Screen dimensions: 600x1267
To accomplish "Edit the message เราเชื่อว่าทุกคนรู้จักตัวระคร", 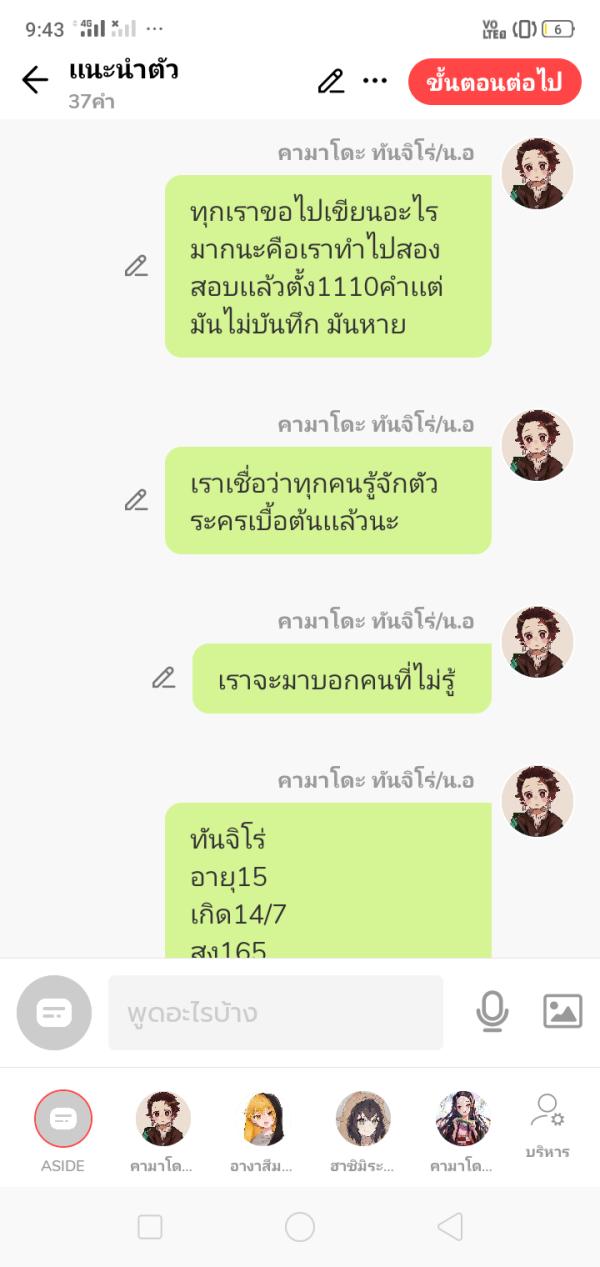I will click(x=136, y=500).
